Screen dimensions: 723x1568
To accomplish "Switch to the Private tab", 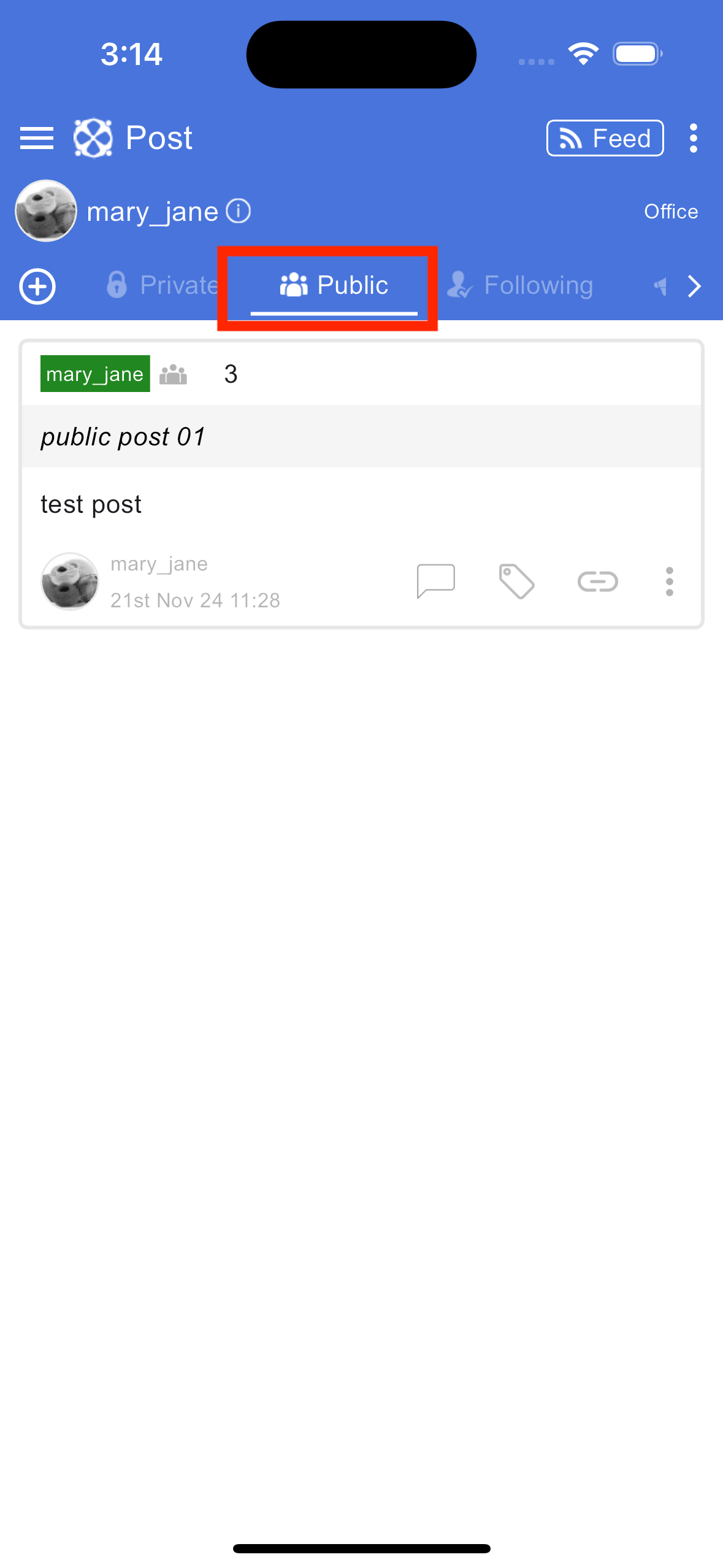I will pos(162,285).
